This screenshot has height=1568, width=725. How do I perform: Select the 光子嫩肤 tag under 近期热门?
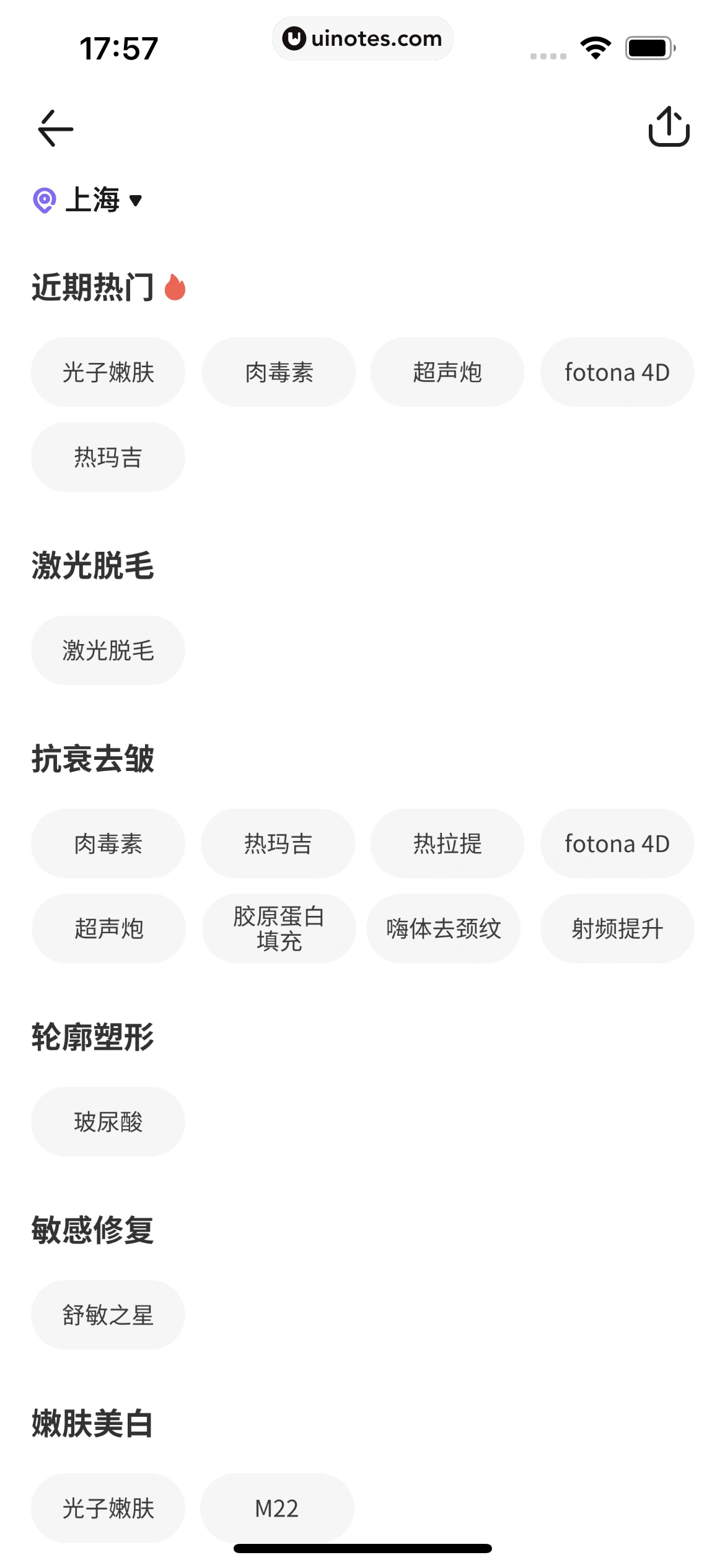108,372
